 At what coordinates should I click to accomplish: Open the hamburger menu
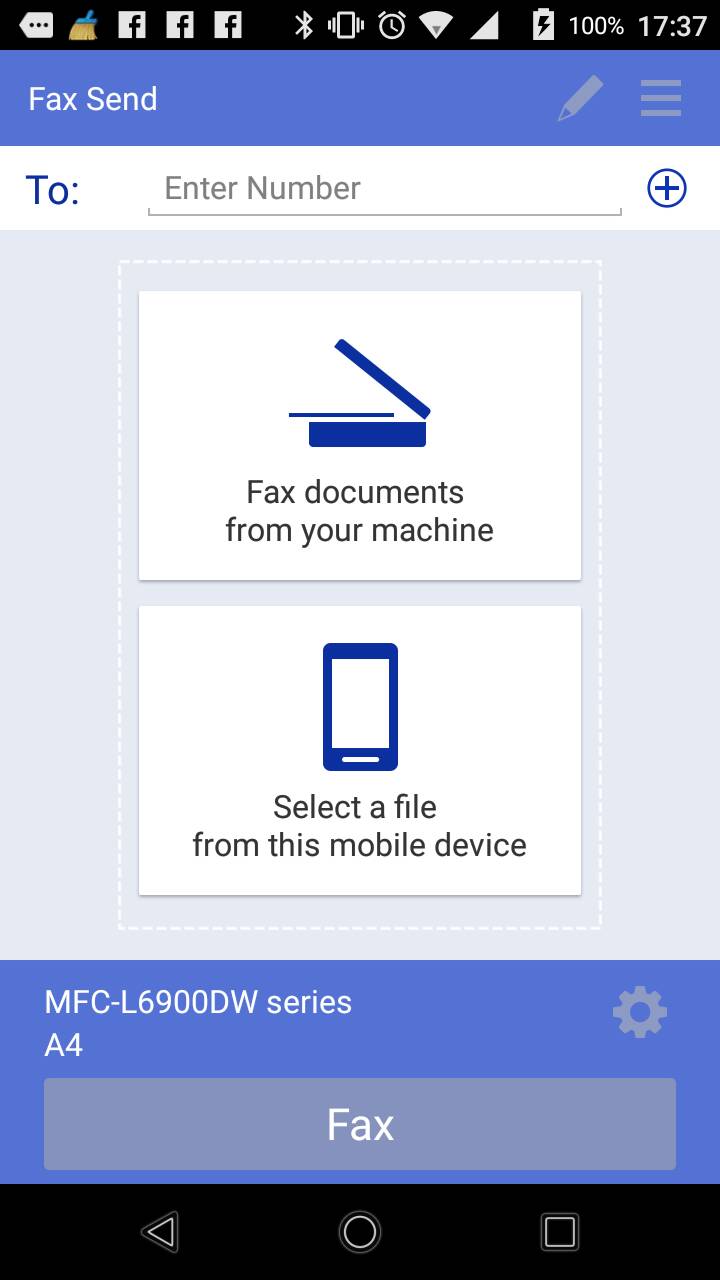(x=661, y=99)
